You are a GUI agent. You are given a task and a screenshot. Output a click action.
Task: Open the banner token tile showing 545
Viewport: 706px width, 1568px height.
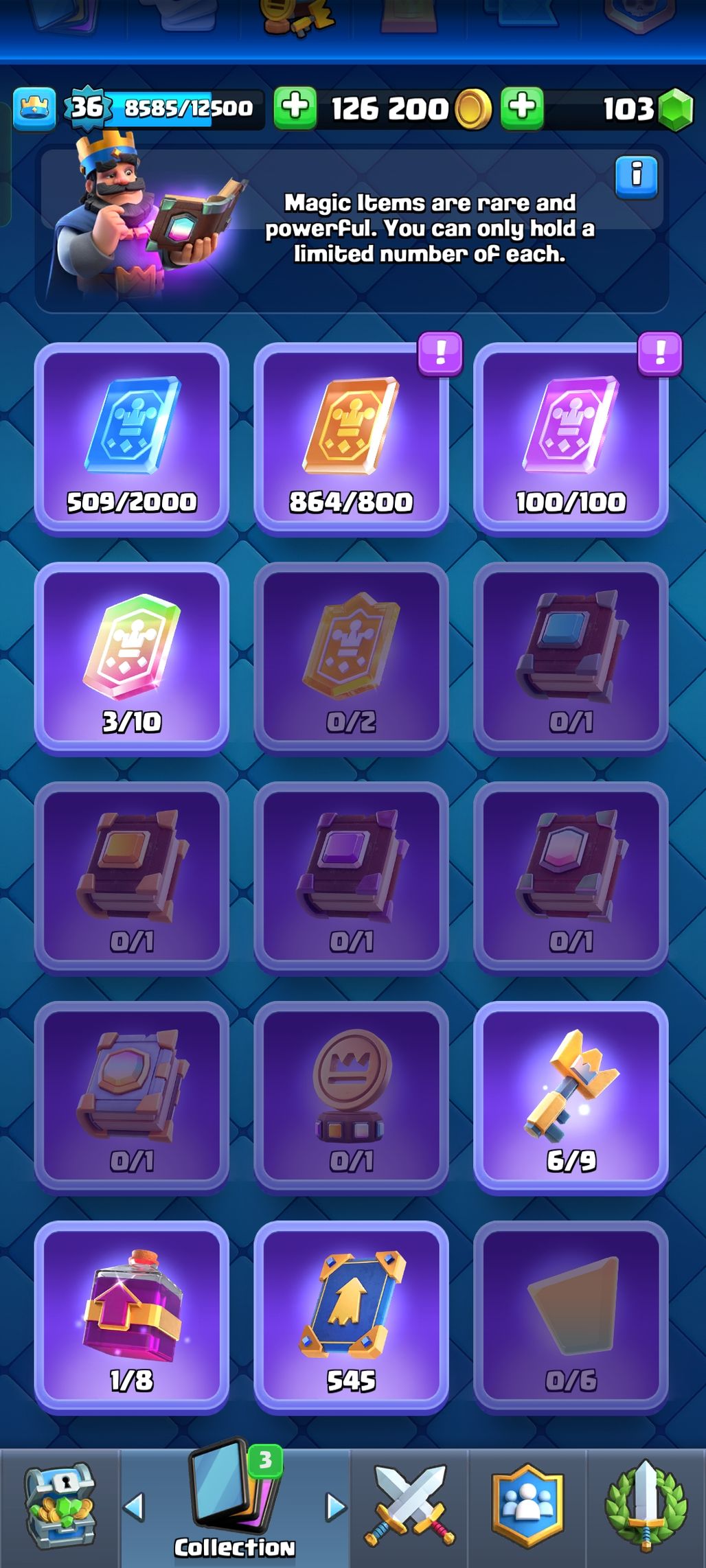pos(351,1317)
